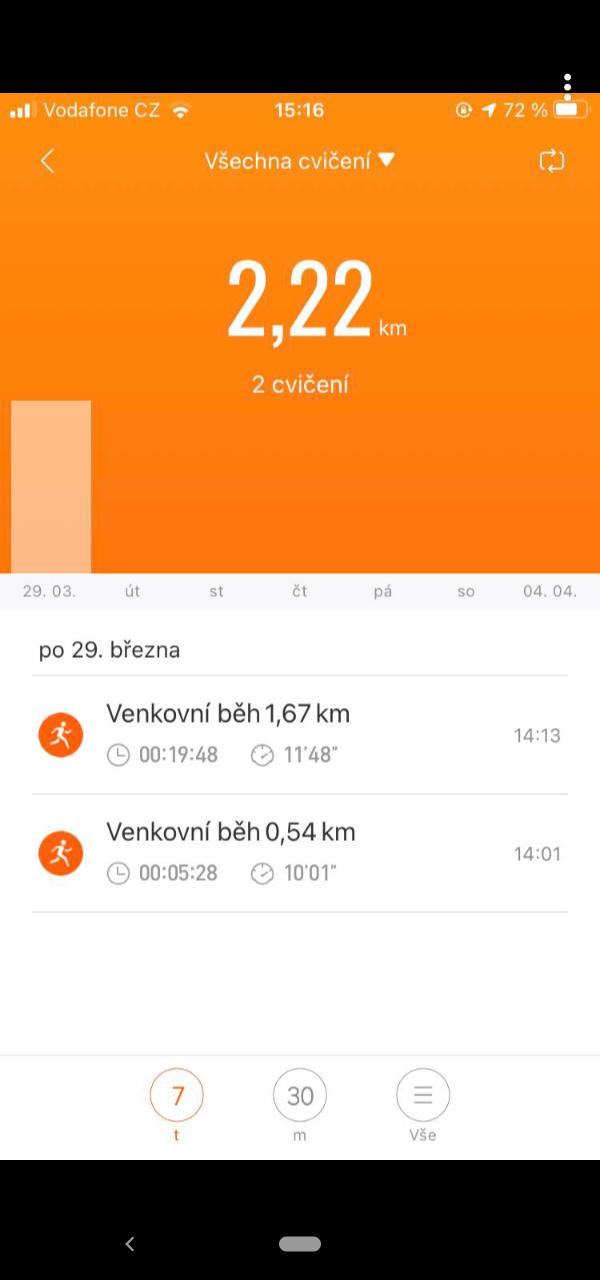Switch to the 30-day month view
Screen dimensions: 600x1280
(x=300, y=1105)
